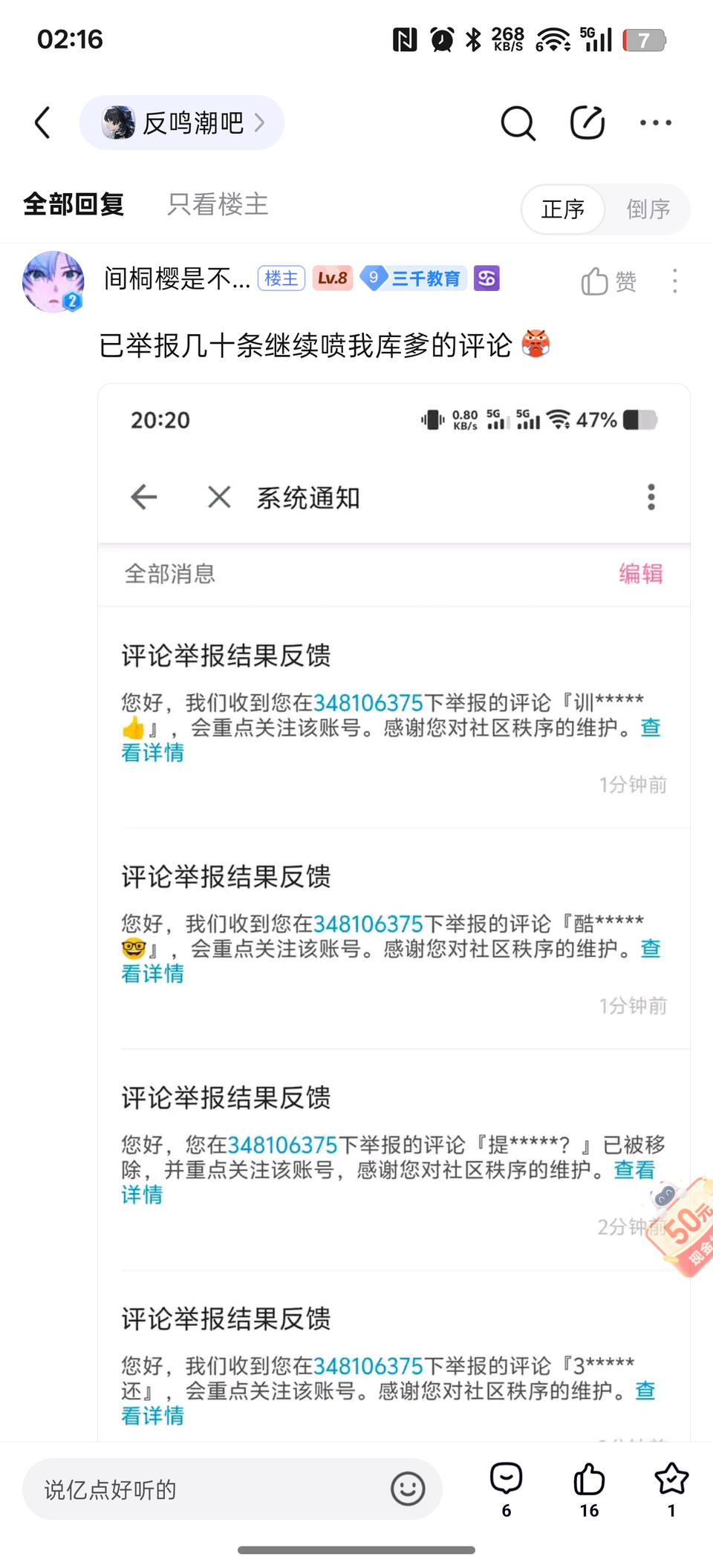Screen dimensions: 713x1568
Task: Share this post
Action: click(587, 122)
